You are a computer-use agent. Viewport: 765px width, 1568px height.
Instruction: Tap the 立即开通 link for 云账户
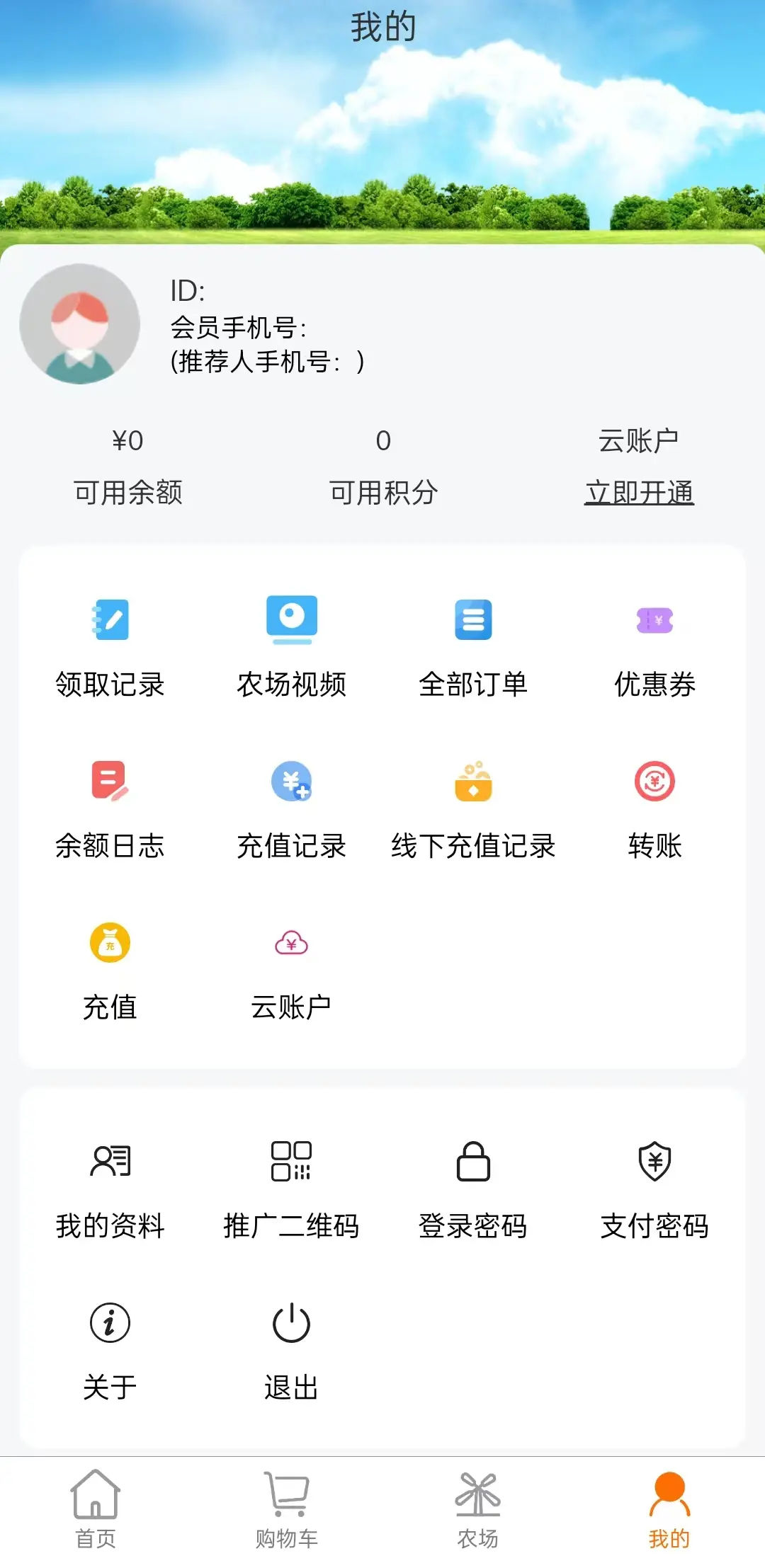(639, 493)
